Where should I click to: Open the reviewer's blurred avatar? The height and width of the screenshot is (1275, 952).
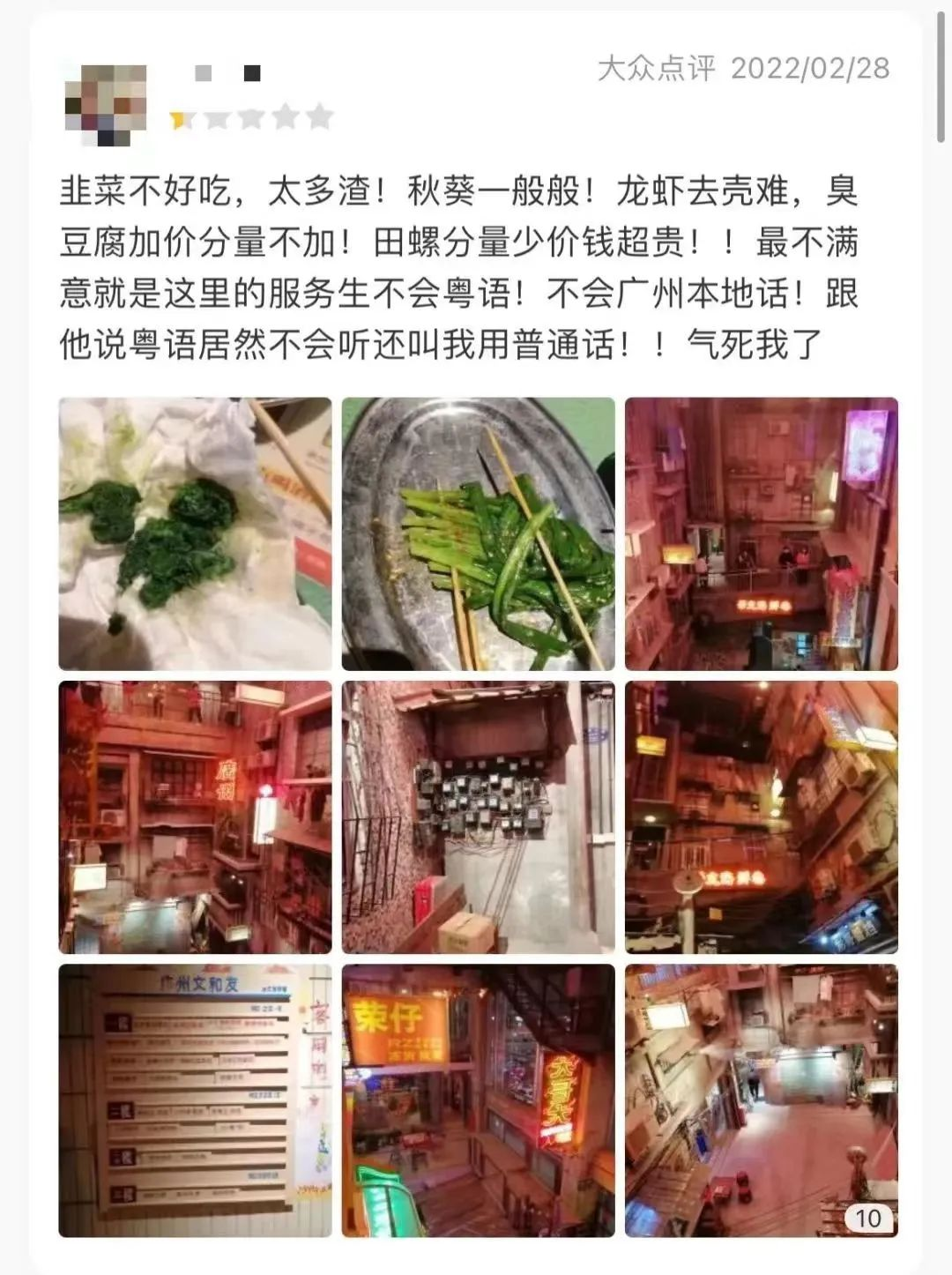(106, 104)
